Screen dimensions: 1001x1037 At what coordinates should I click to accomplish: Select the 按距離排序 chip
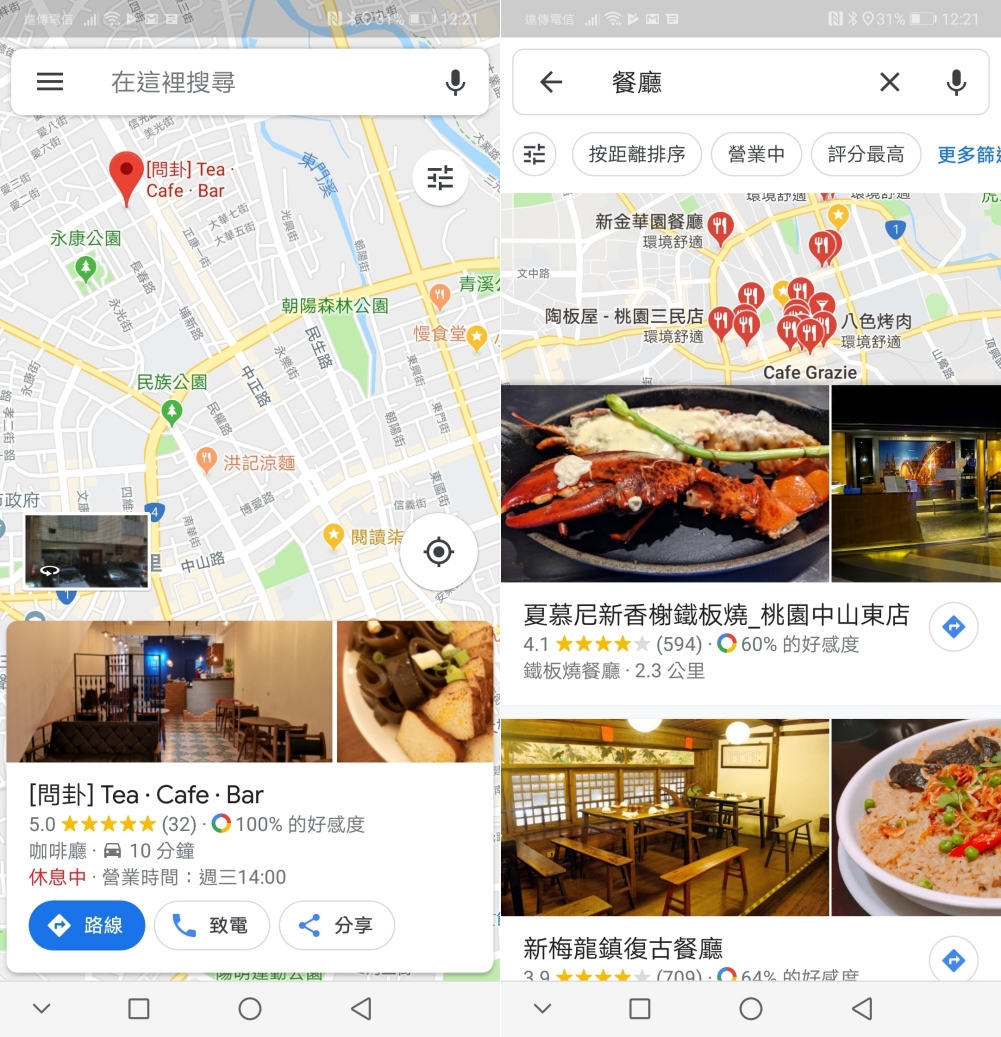tap(636, 154)
